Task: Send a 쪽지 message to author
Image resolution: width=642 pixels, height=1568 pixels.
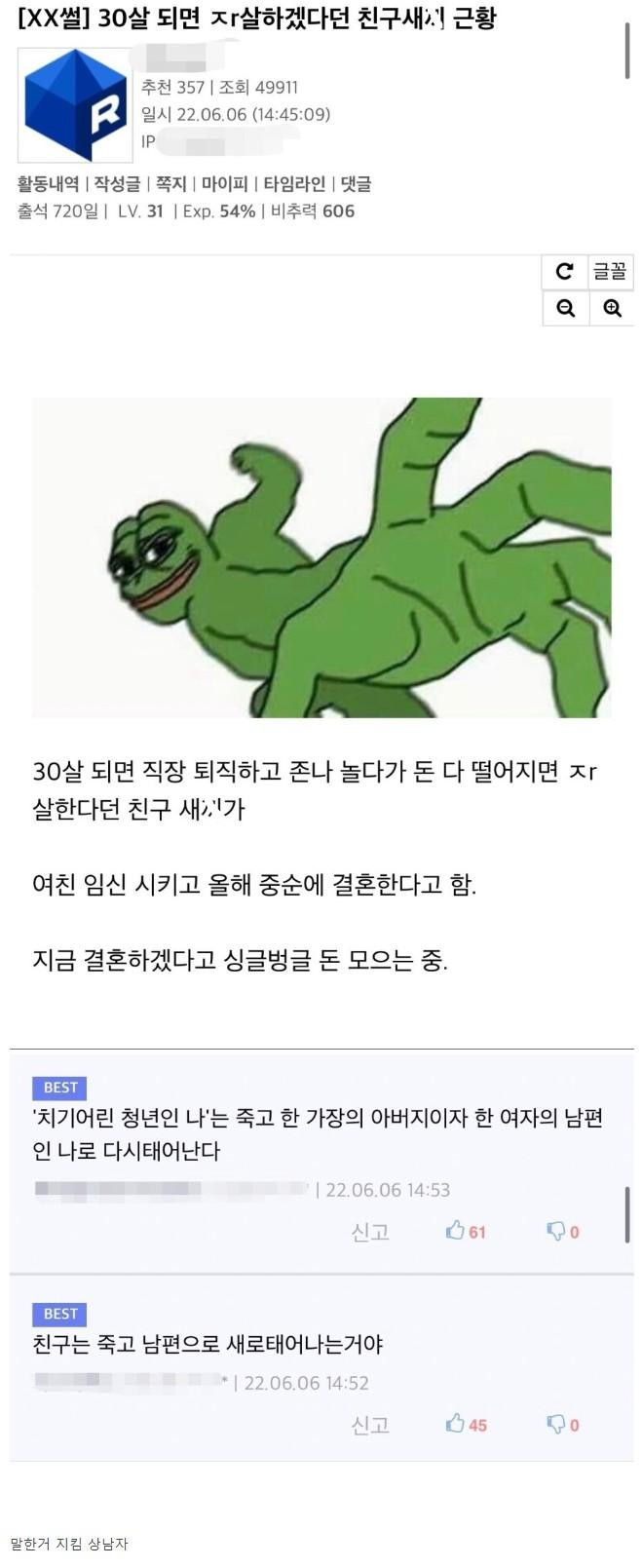Action: (x=170, y=184)
